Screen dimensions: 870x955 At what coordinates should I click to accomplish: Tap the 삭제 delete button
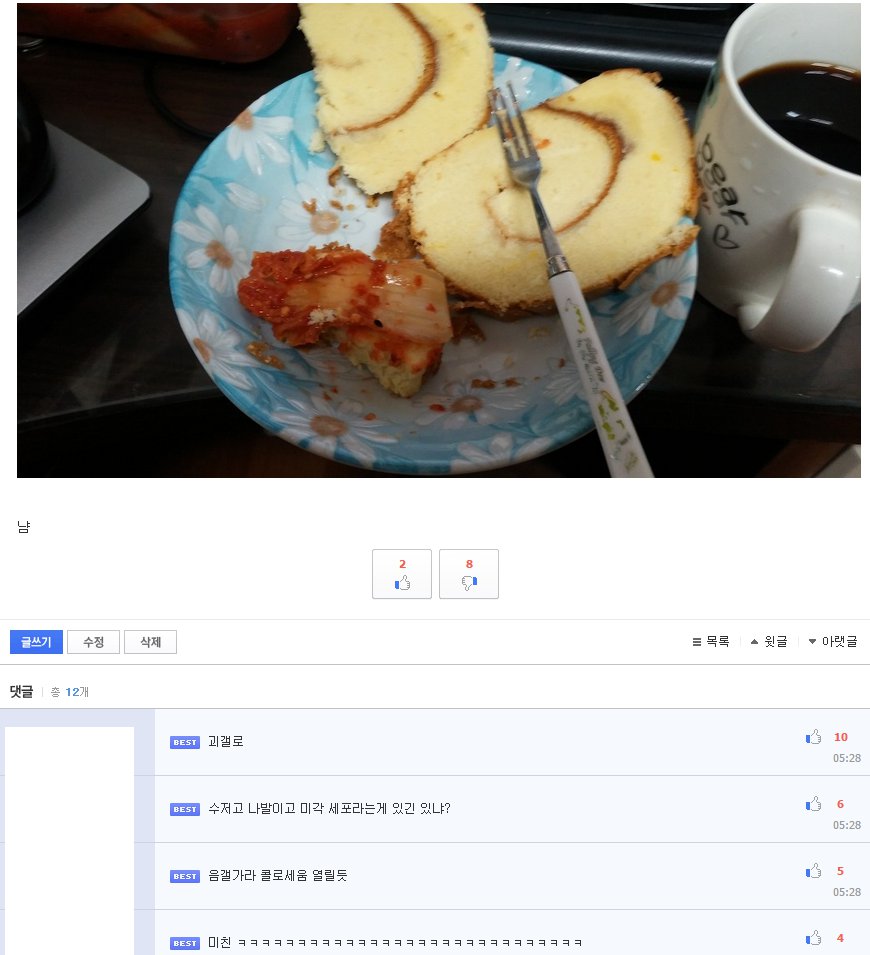click(x=150, y=642)
